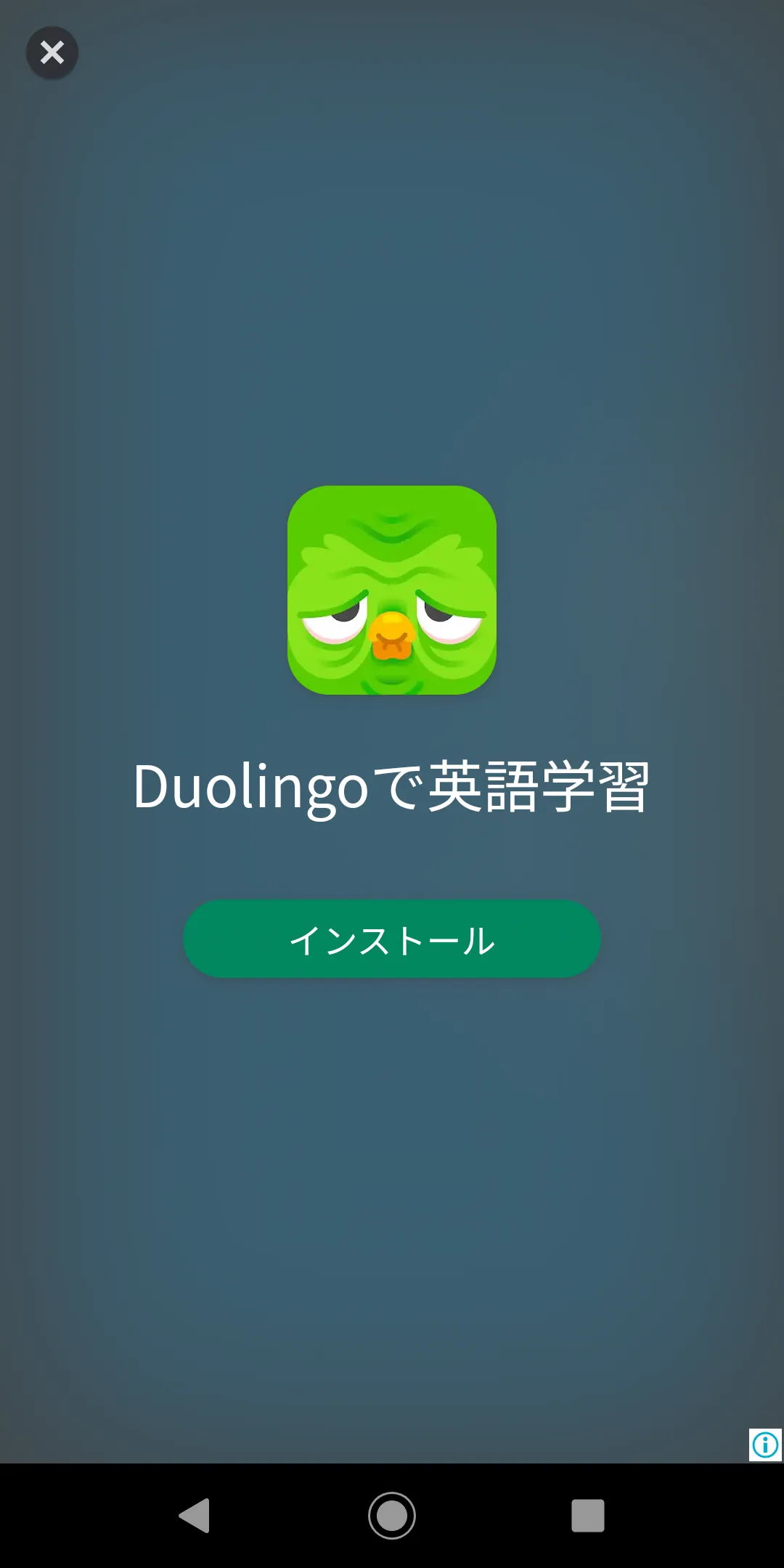Go back using the system back button
The height and width of the screenshot is (1568, 784).
click(195, 1516)
